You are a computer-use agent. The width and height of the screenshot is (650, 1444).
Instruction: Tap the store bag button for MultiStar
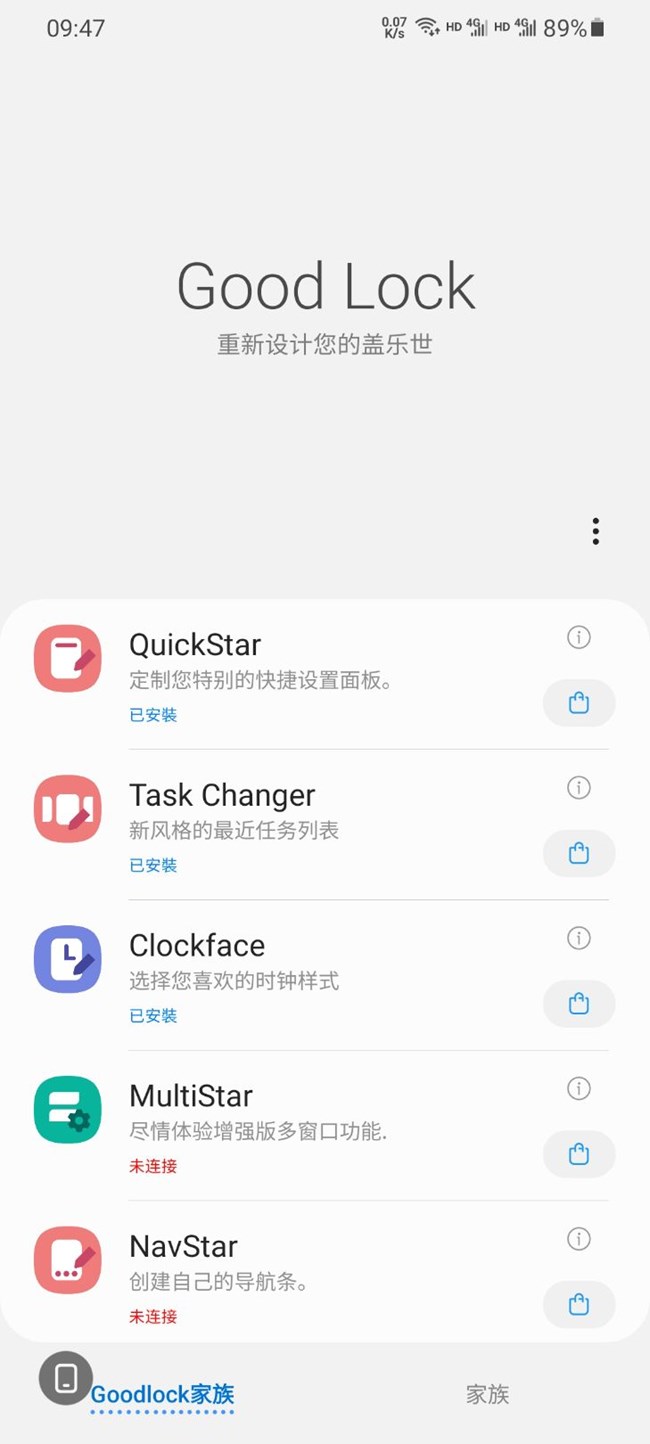(x=578, y=1155)
